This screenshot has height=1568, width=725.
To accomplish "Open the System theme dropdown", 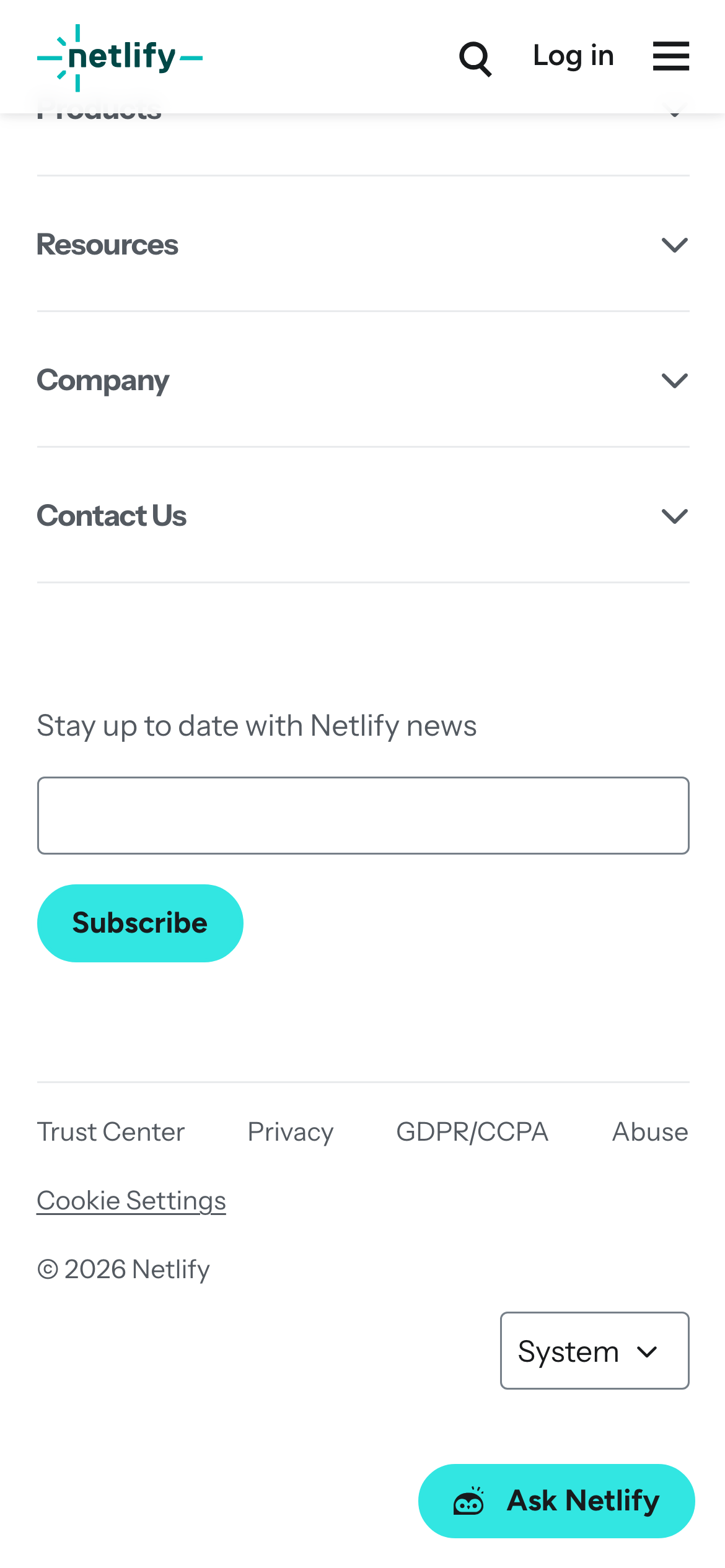I will click(x=594, y=1351).
